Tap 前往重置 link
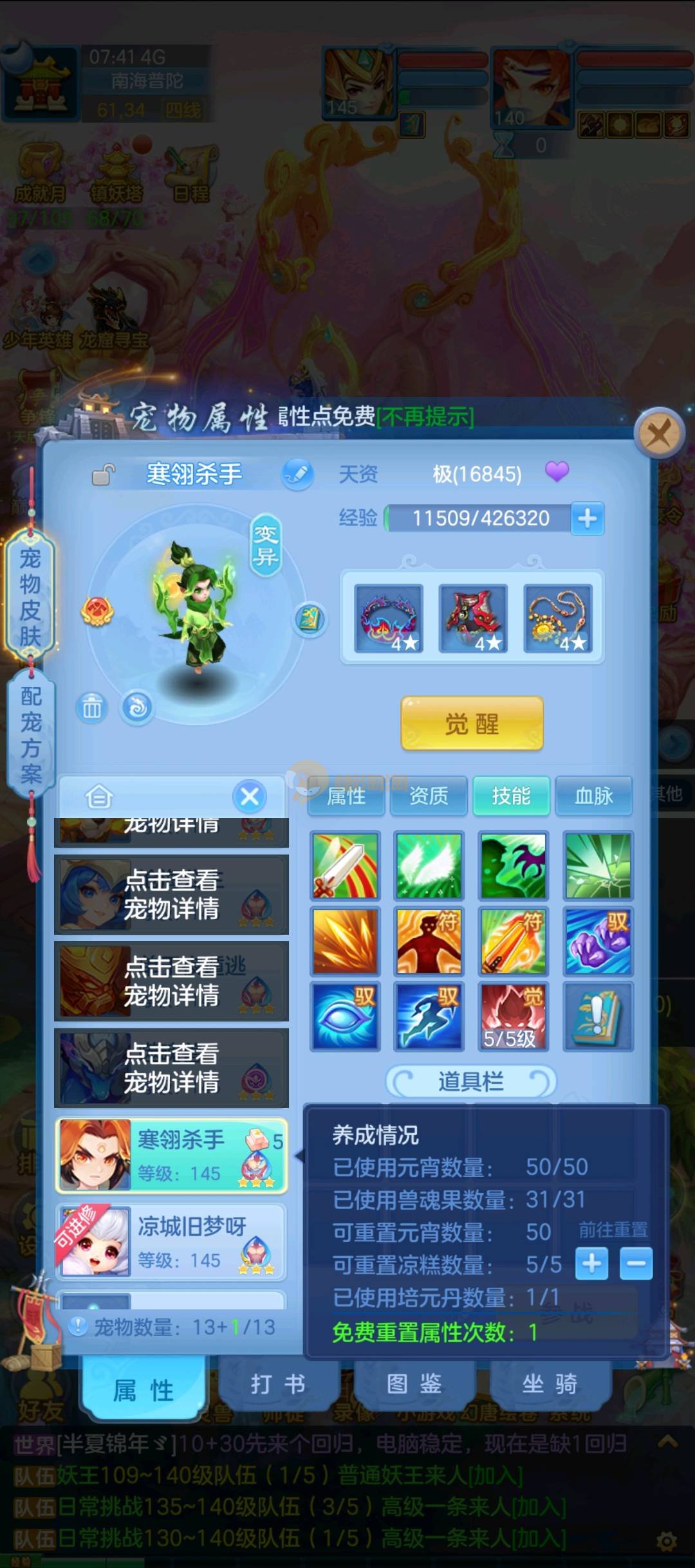695x1568 pixels. [x=613, y=1230]
